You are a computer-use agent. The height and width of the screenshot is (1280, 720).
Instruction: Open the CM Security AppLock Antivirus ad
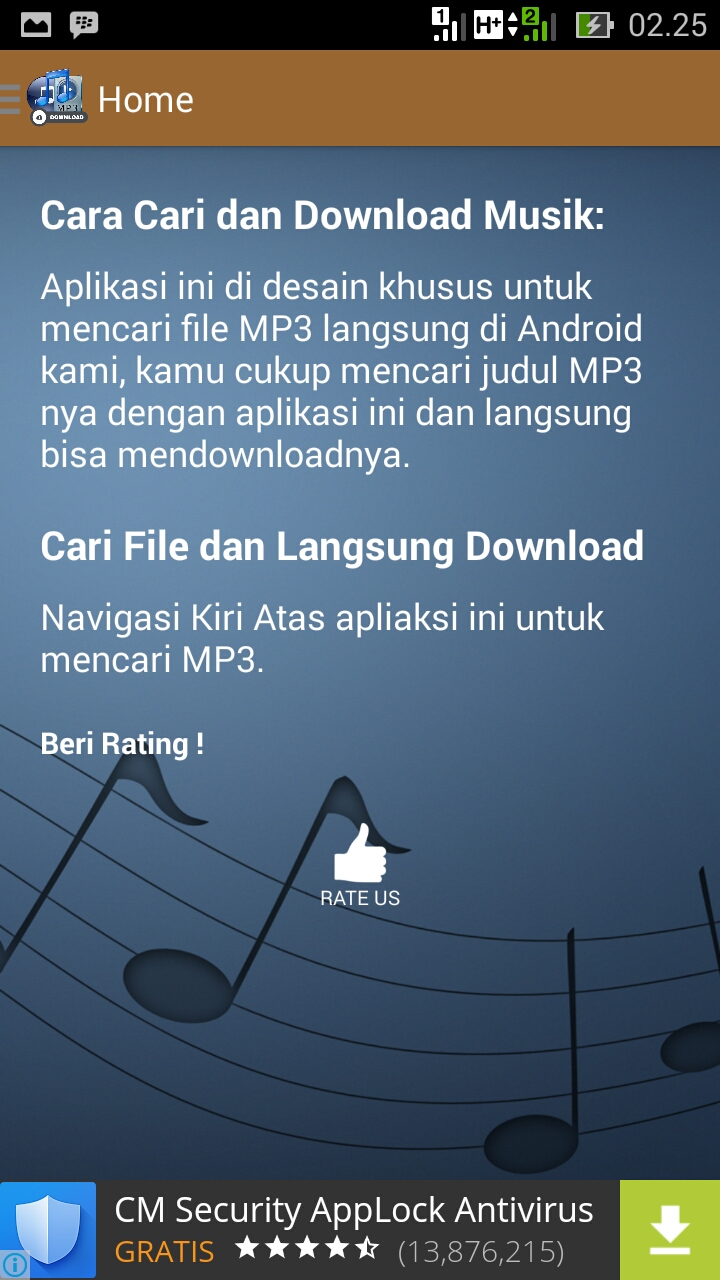[353, 1229]
